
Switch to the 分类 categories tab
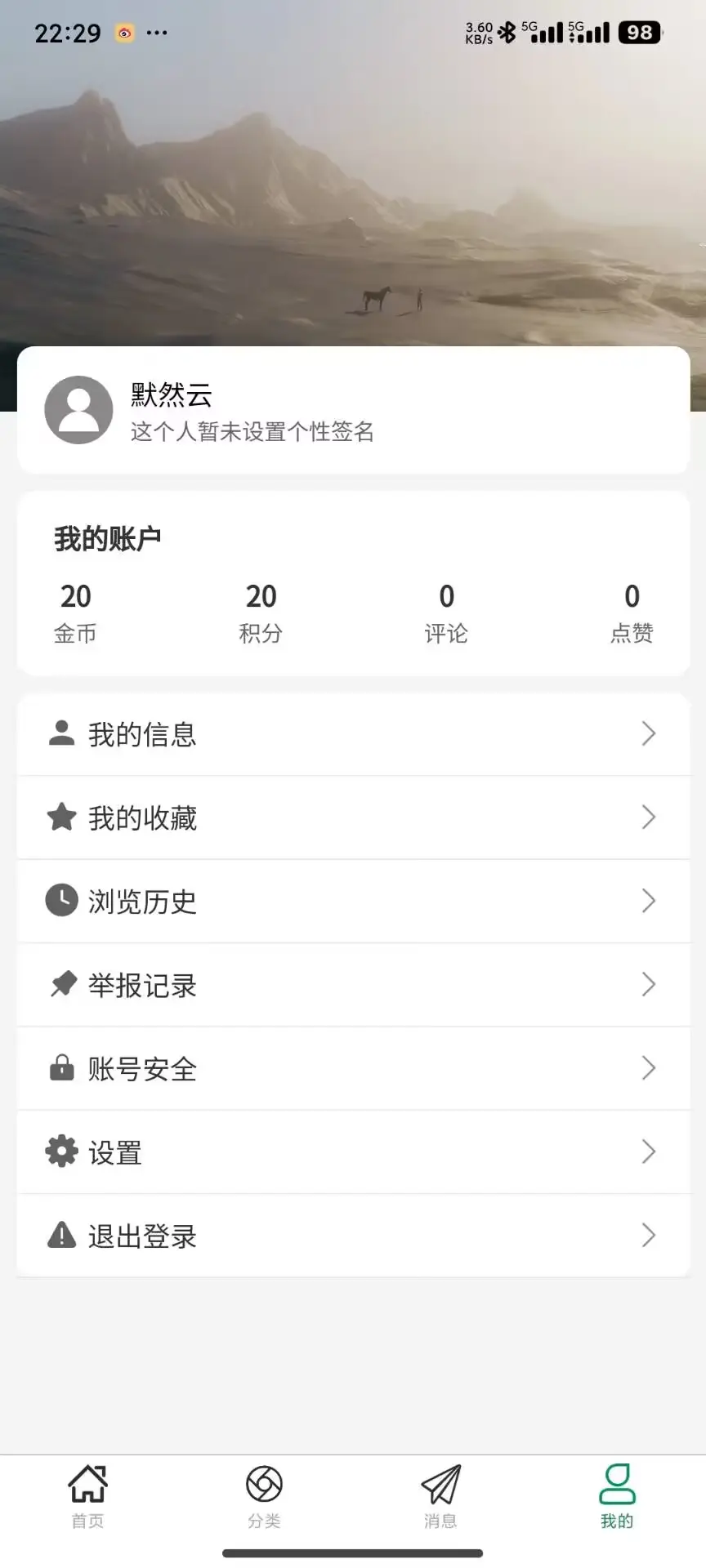tap(264, 1496)
